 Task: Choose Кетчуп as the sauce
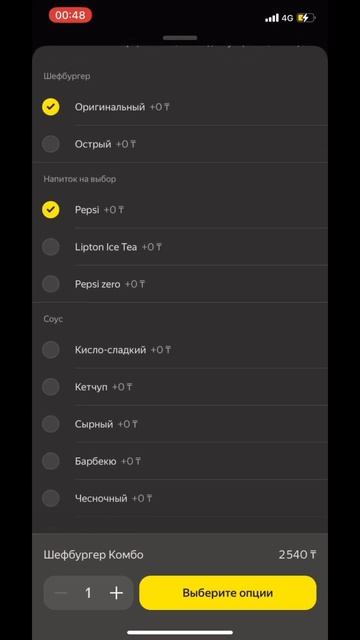pyautogui.click(x=180, y=387)
